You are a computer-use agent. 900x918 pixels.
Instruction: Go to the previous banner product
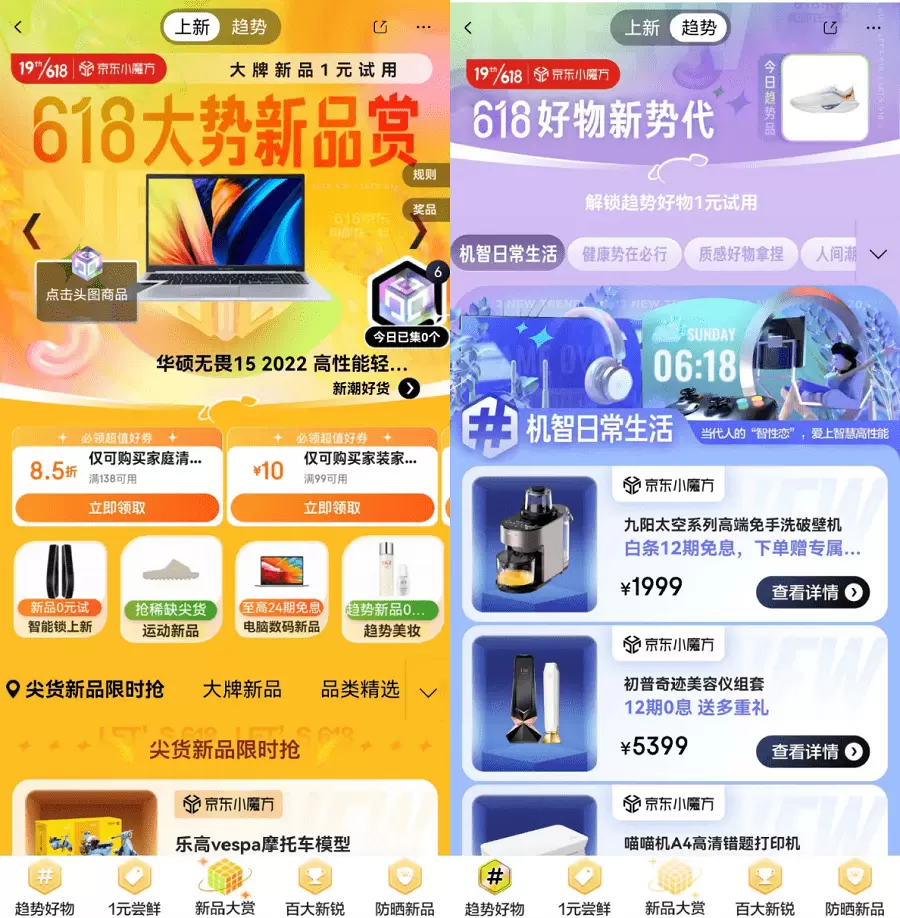pos(31,231)
